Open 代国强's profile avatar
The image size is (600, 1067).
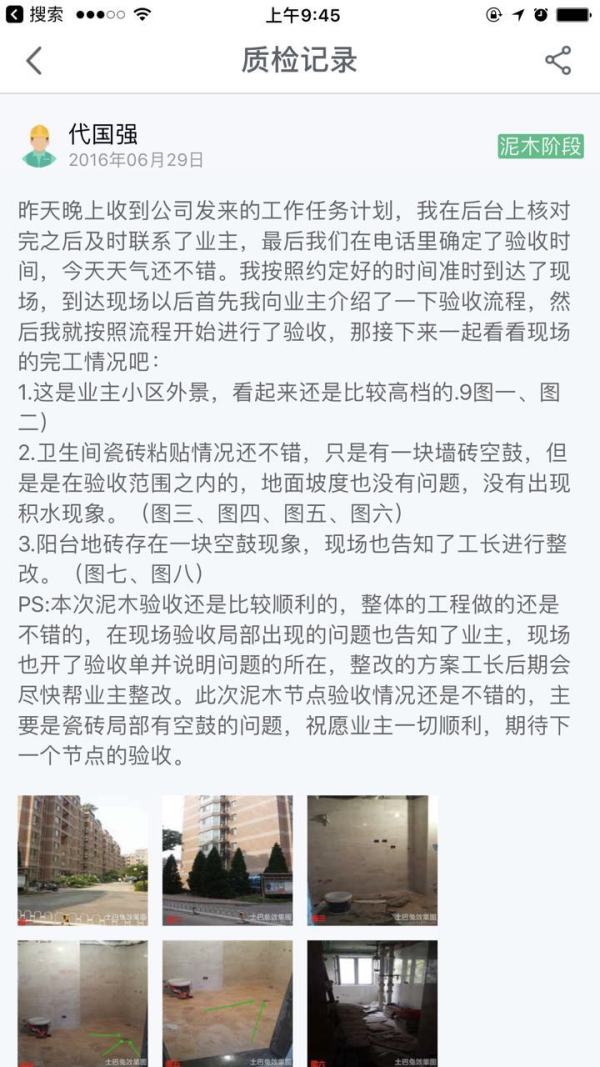pos(39,147)
